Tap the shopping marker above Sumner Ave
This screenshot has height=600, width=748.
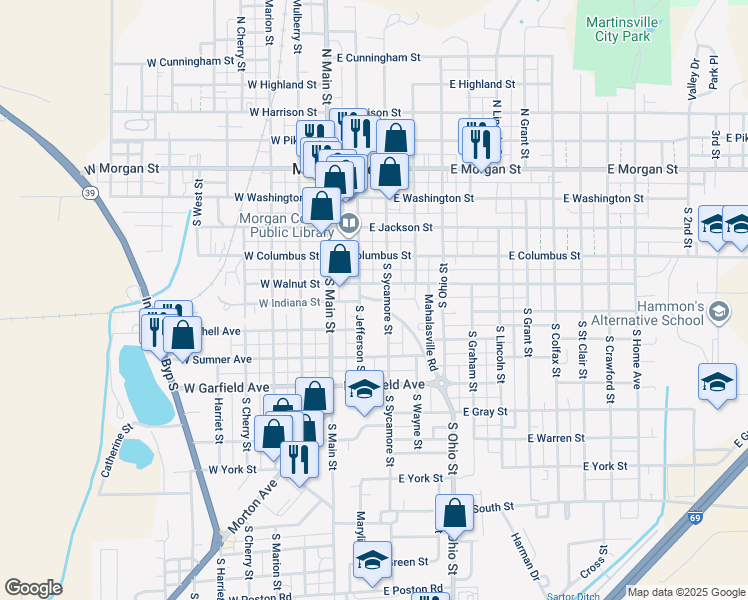tap(183, 335)
